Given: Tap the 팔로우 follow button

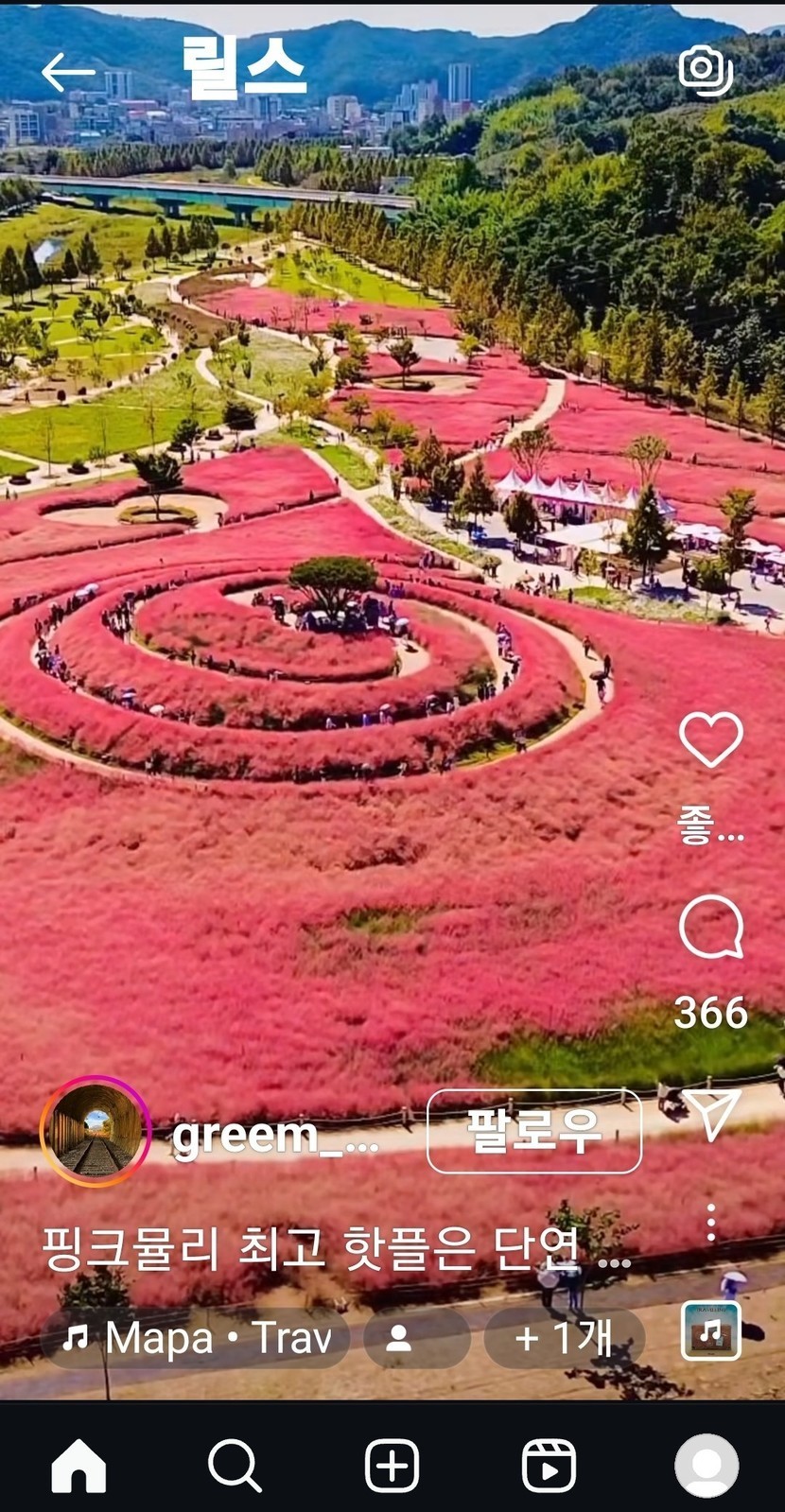Looking at the screenshot, I should (x=534, y=1131).
